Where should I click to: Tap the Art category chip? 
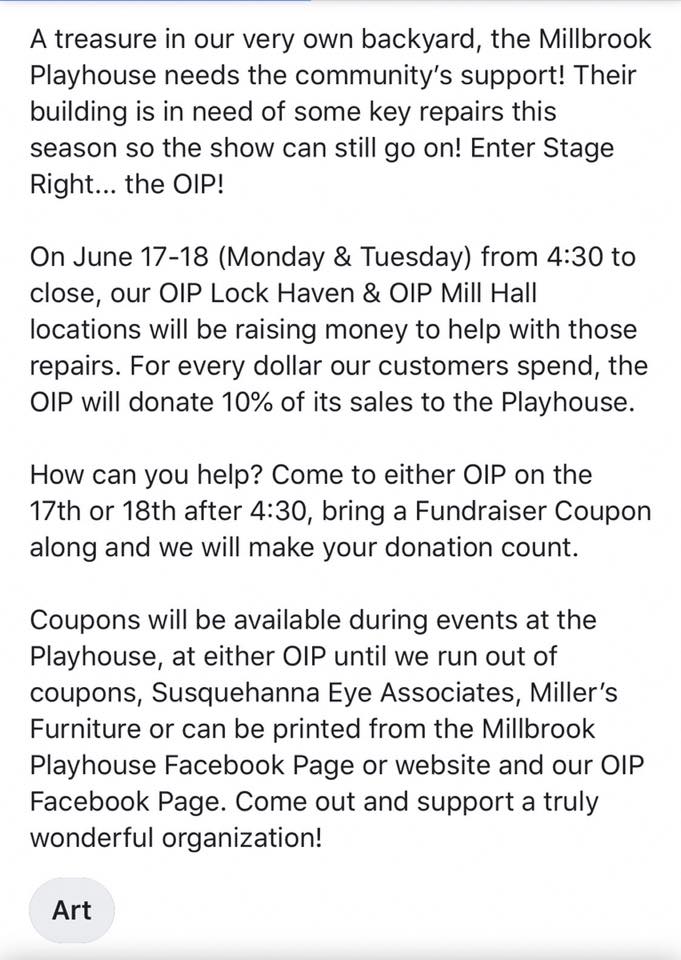pyautogui.click(x=72, y=910)
